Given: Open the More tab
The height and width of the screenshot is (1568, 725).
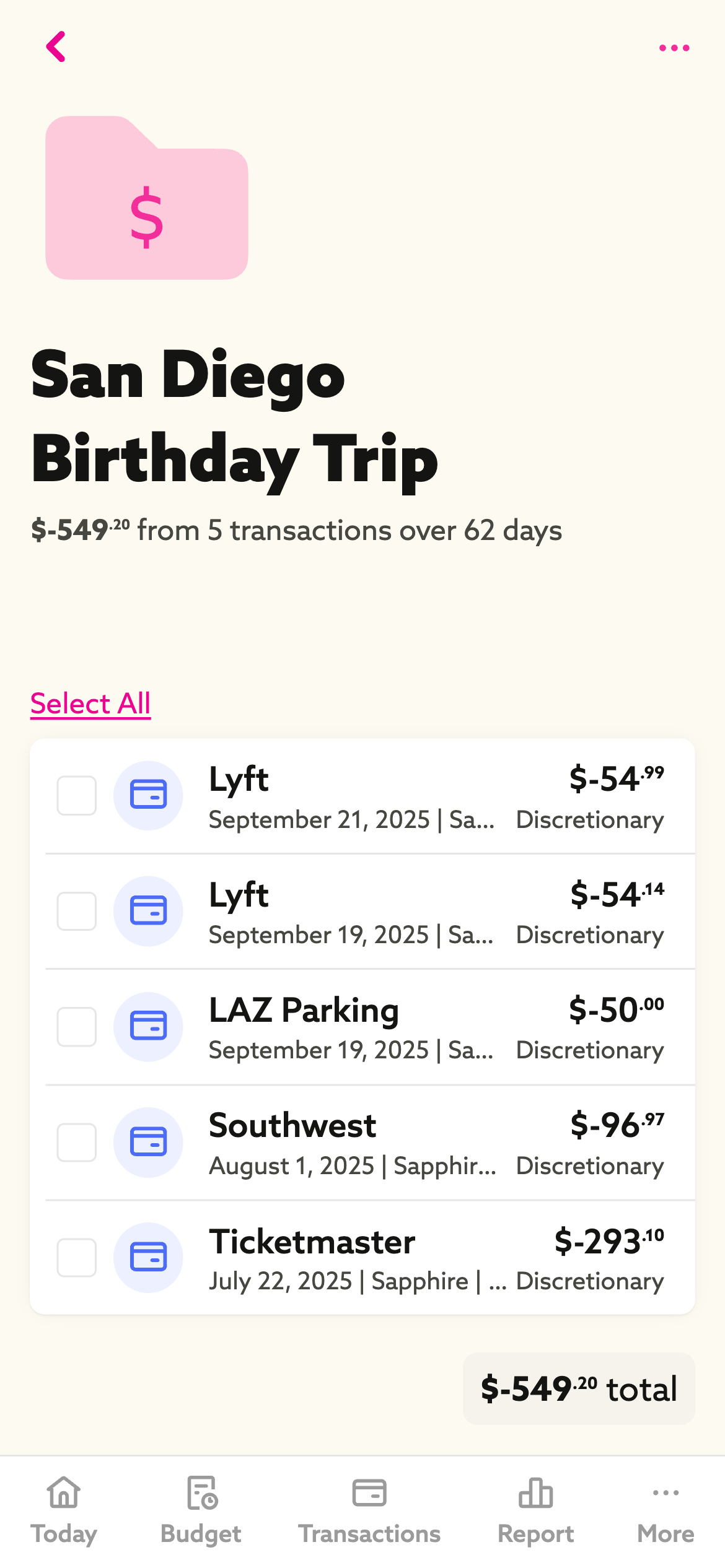Looking at the screenshot, I should [x=666, y=1510].
